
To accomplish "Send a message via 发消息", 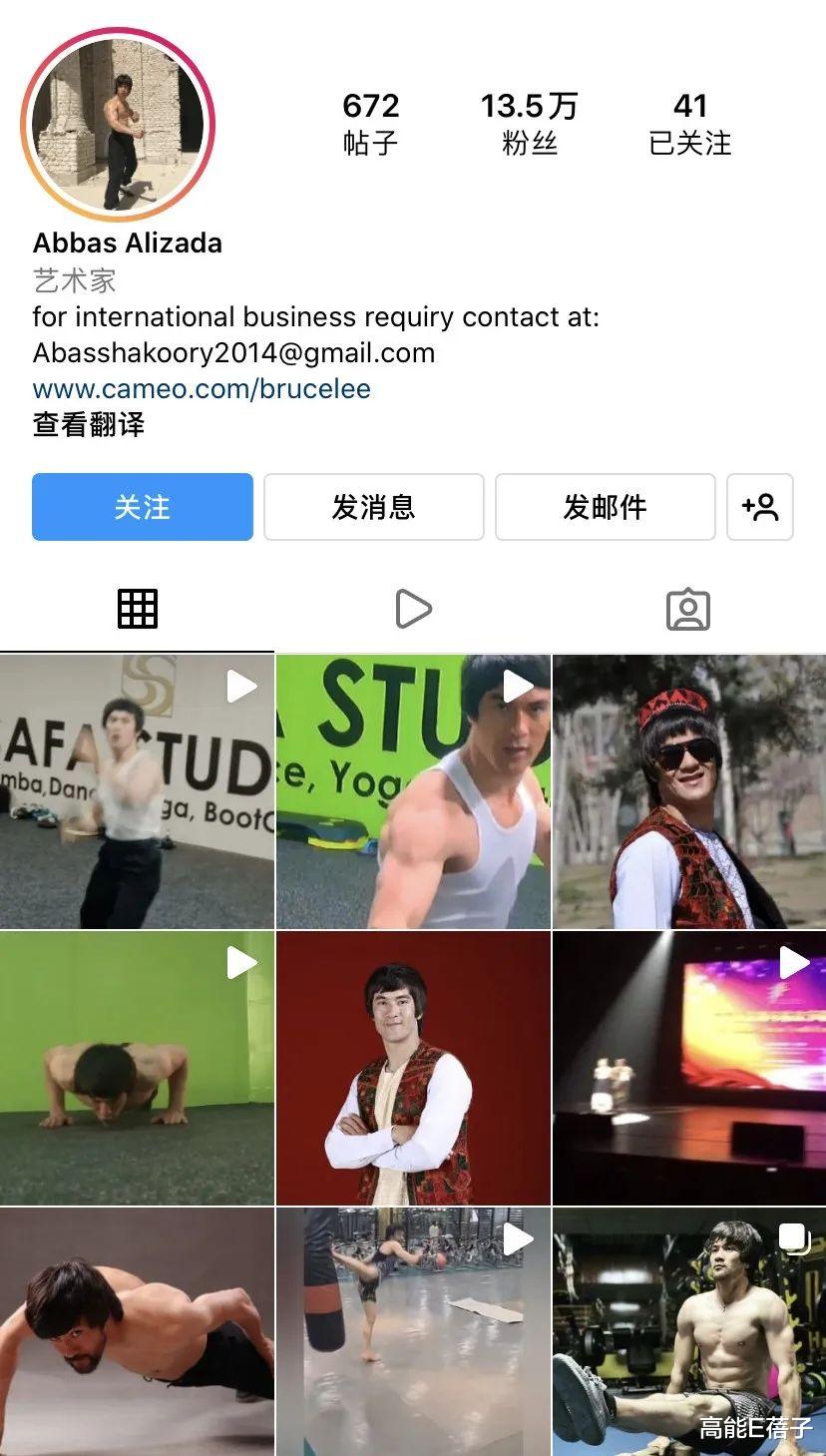I will 373,507.
